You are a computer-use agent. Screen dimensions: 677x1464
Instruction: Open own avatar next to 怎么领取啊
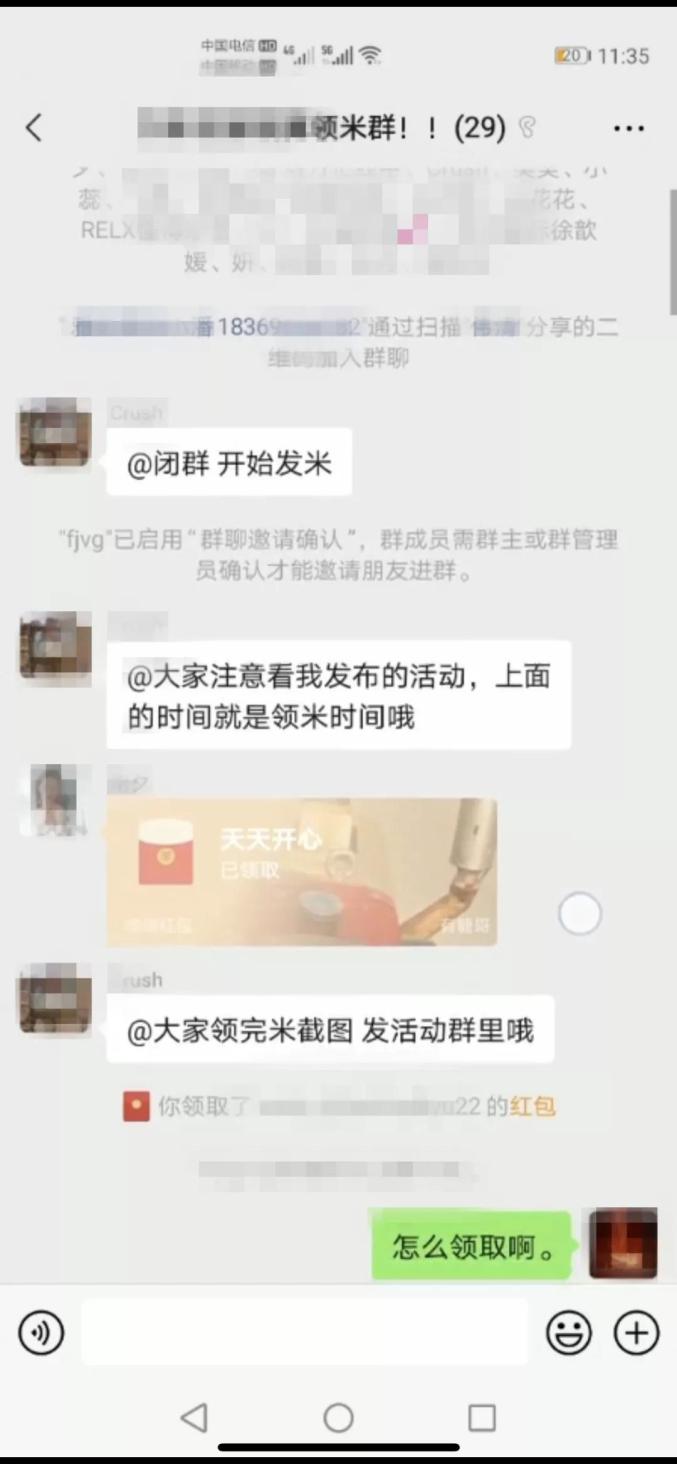pyautogui.click(x=623, y=1243)
